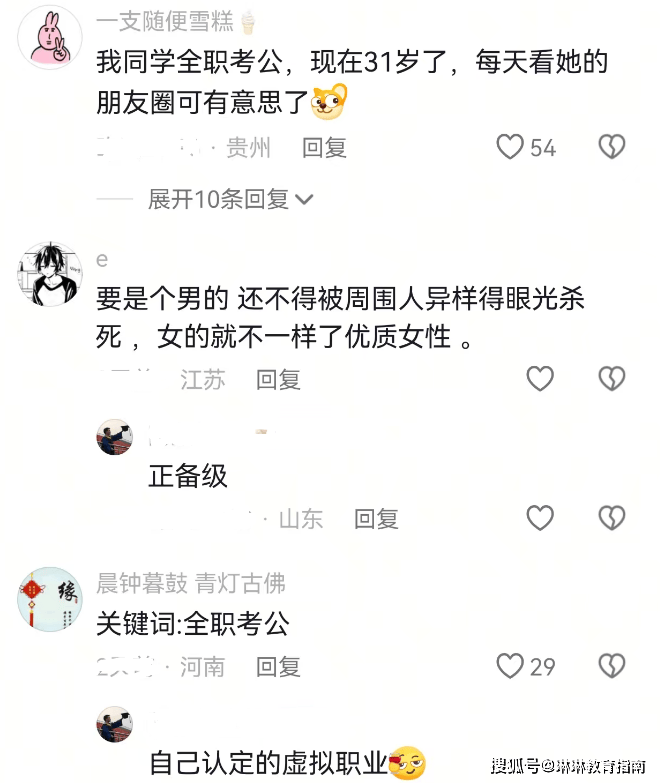Dislike the 关键词:全职考公 comment
The width and height of the screenshot is (660, 783).
pos(611,666)
